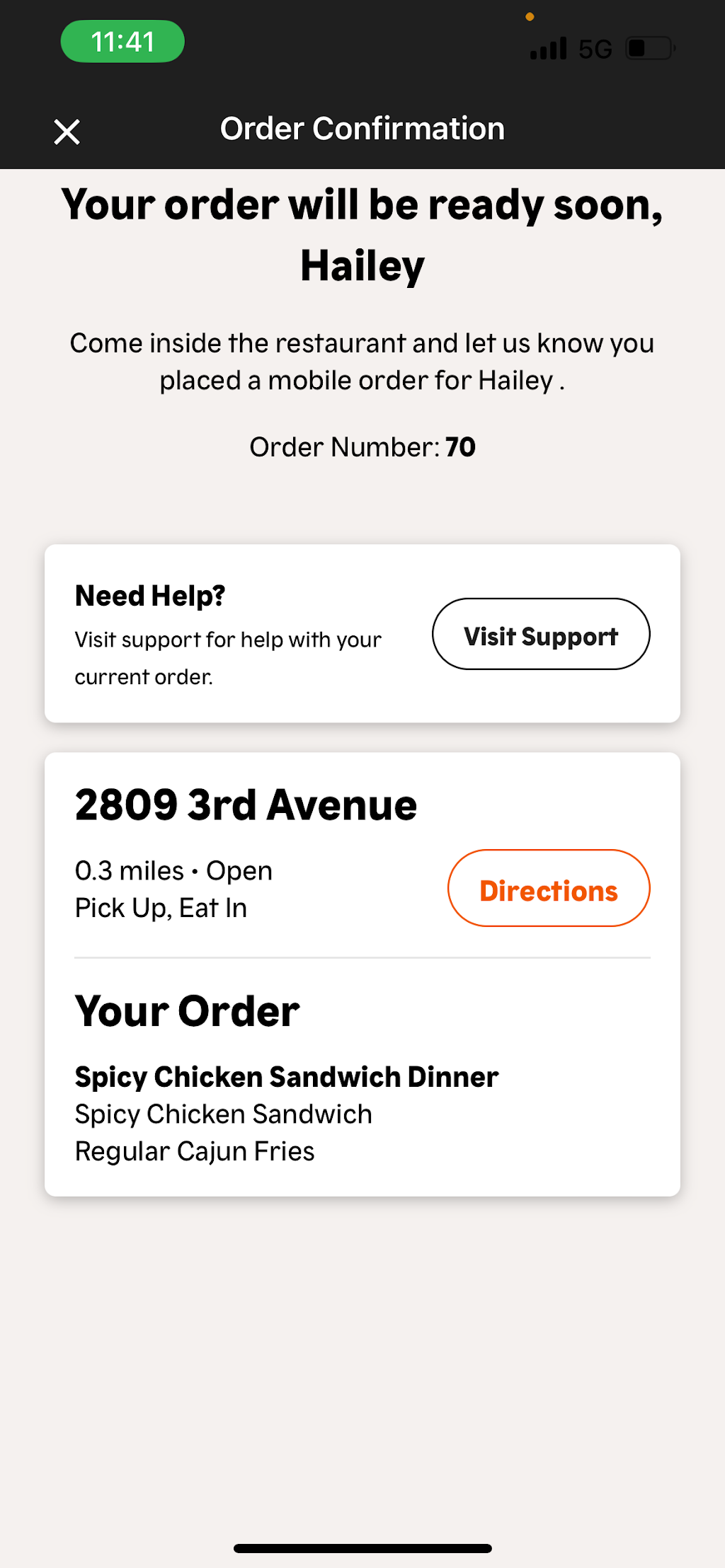Tap the Visit Support button
Viewport: 725px width, 1568px height.
coord(541,634)
